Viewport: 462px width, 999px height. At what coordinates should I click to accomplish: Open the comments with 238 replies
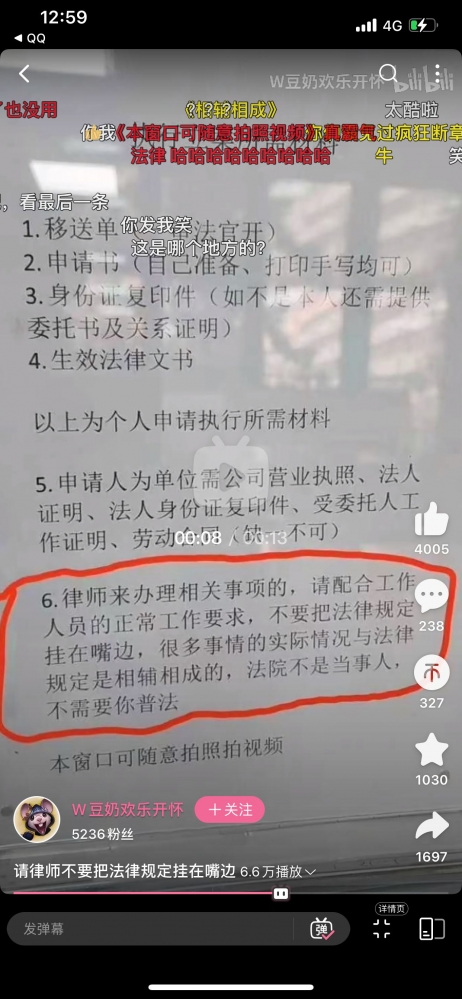pyautogui.click(x=431, y=596)
